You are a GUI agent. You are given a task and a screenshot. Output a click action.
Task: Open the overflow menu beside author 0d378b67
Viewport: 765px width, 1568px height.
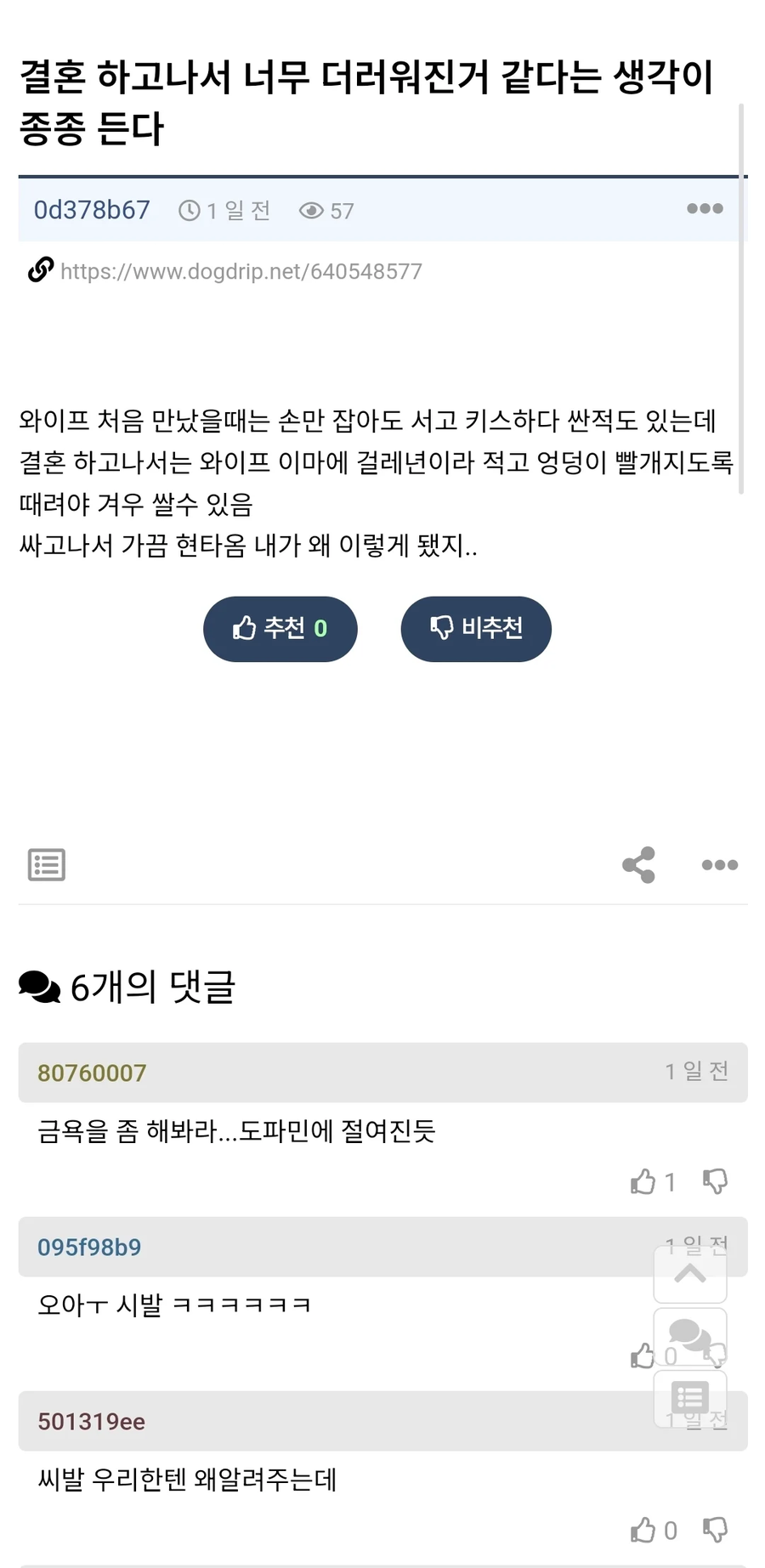click(x=705, y=209)
